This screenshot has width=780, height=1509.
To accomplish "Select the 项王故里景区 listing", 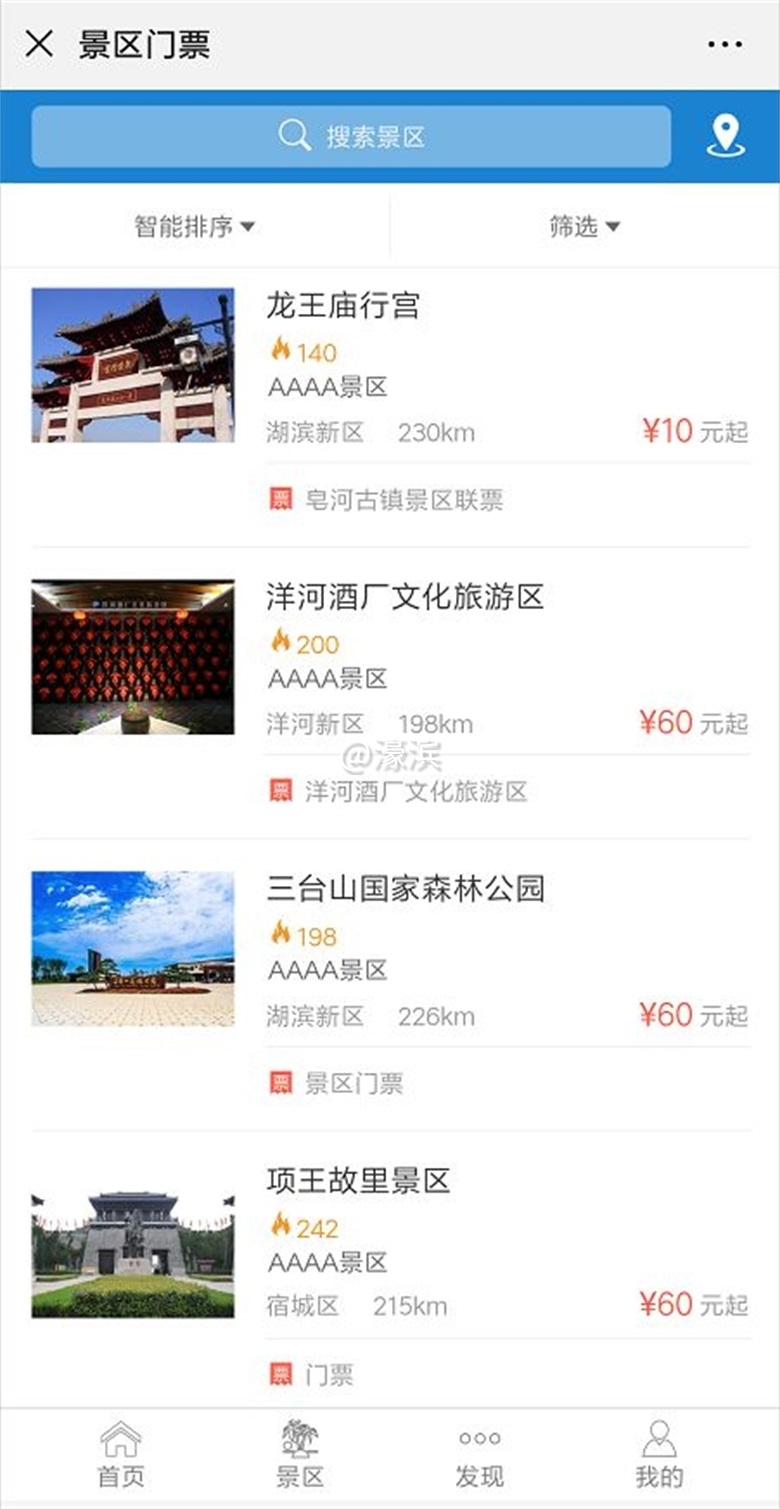I will (x=358, y=1181).
